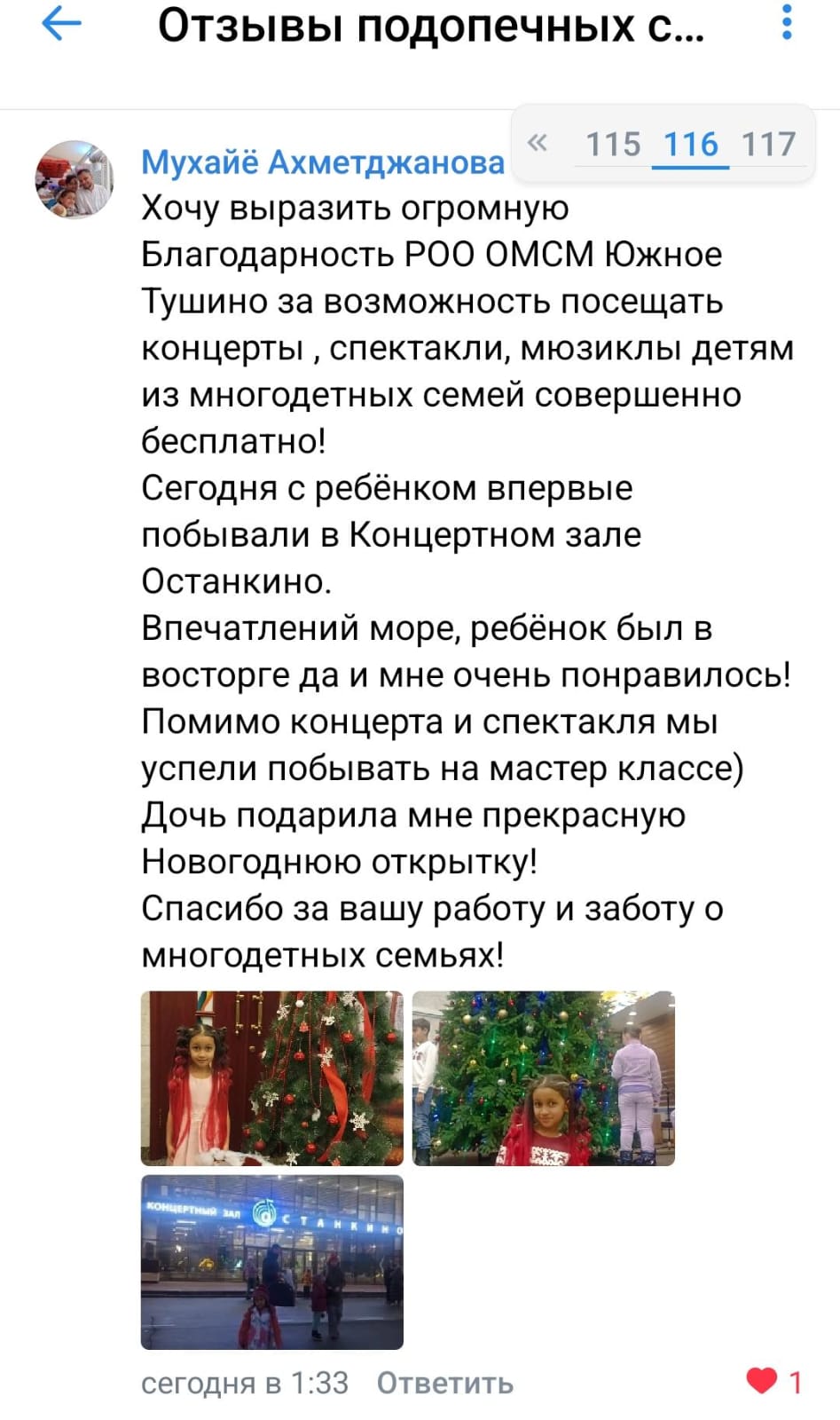Go to page 117
840x1420 pixels.
pos(768,144)
